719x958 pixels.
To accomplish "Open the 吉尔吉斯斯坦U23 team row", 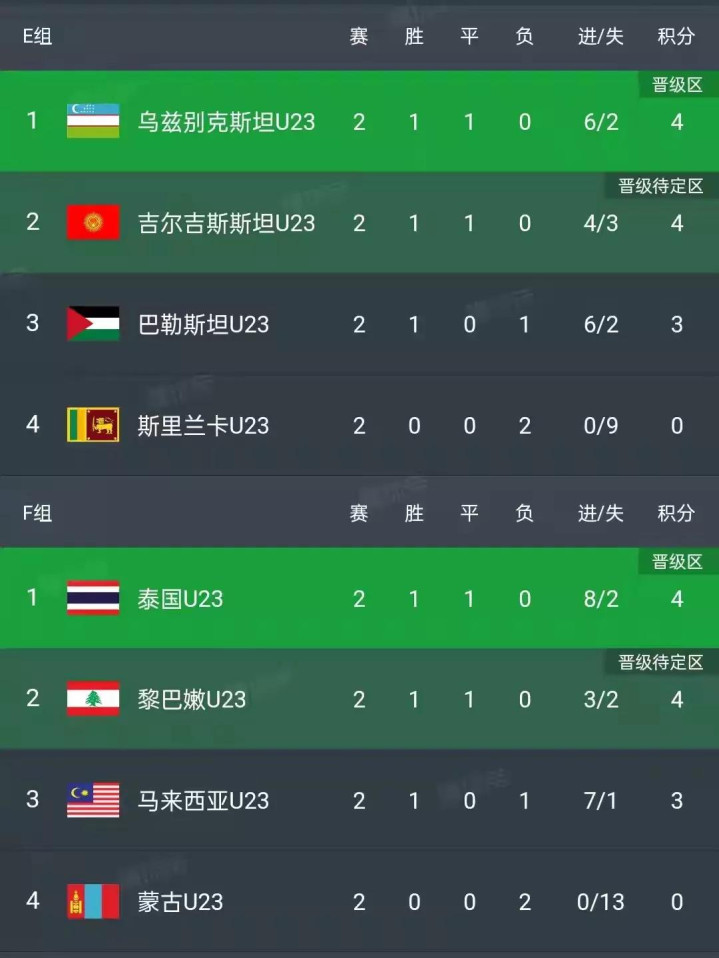I will pos(359,222).
